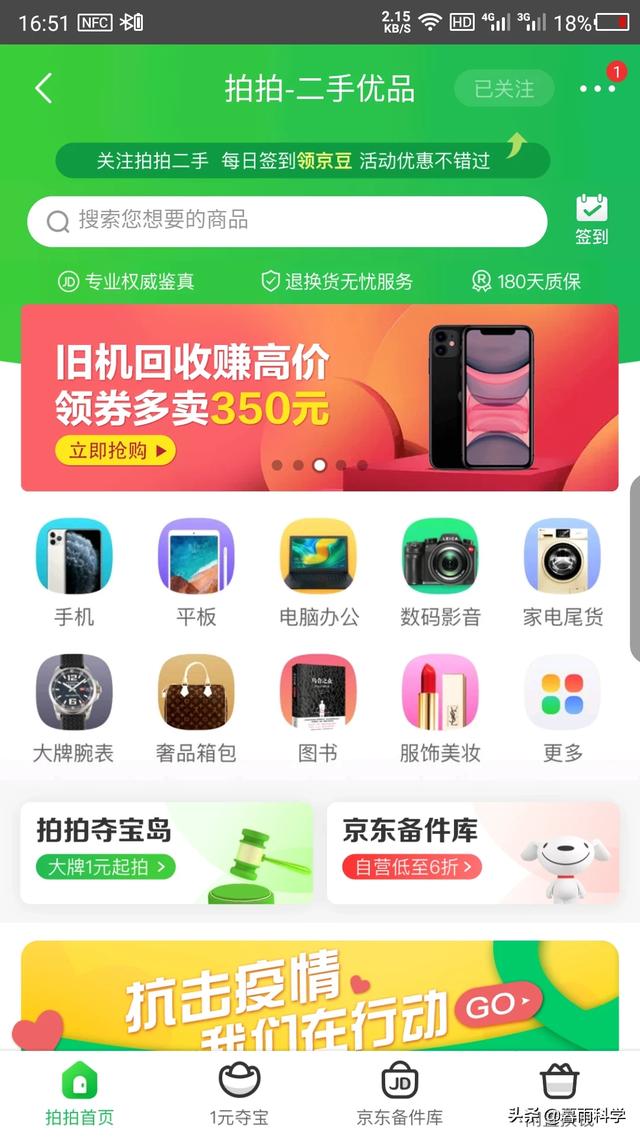Screen dimensions: 640x1138
Task: Open the 图书 category
Action: click(318, 708)
